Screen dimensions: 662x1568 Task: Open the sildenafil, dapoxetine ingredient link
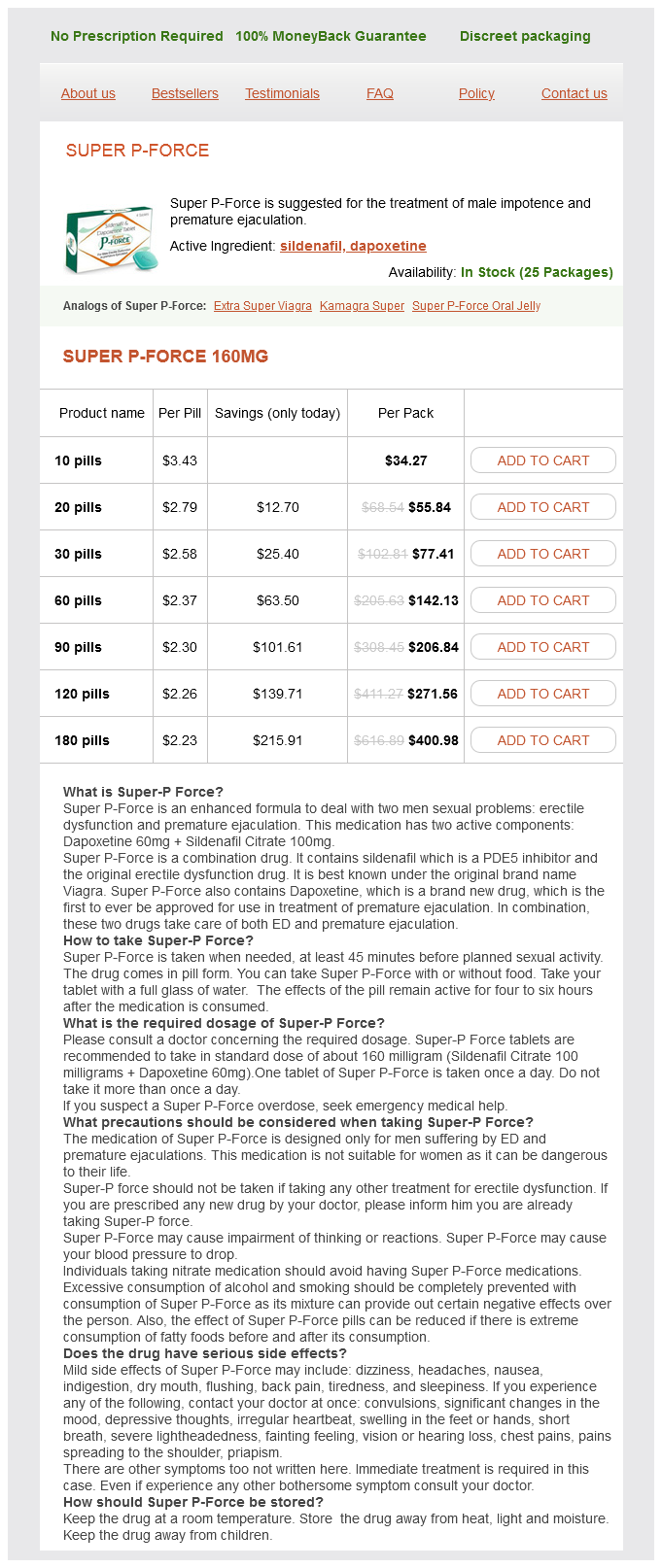353,246
